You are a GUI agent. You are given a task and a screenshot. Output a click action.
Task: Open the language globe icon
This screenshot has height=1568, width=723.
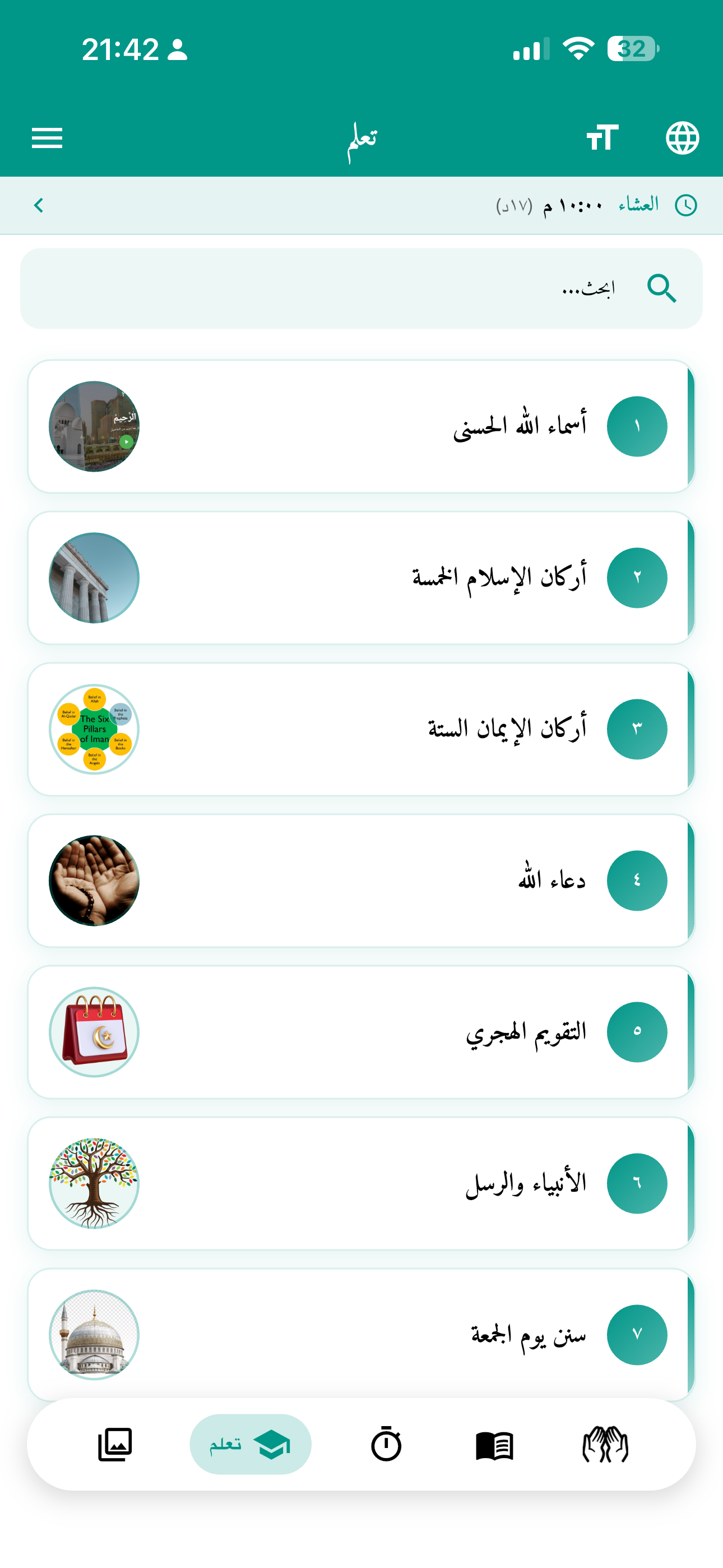pos(682,137)
